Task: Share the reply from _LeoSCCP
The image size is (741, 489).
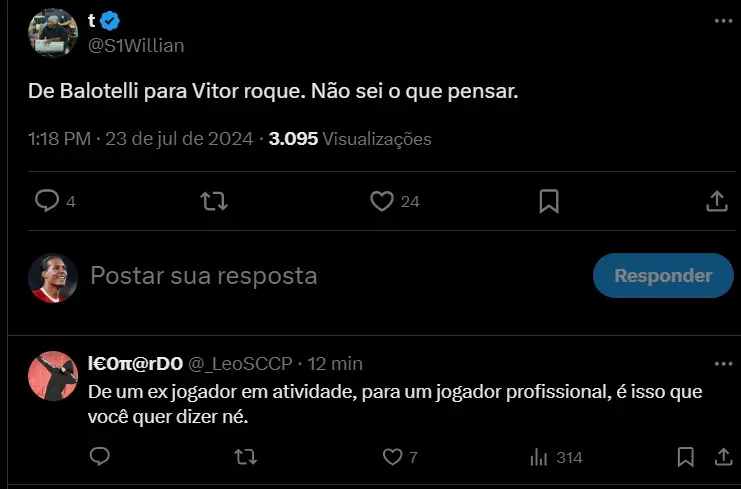Action: click(723, 457)
